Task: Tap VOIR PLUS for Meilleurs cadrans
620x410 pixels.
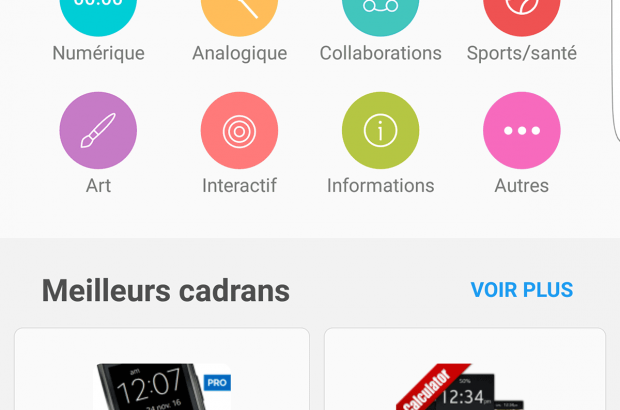Action: tap(522, 290)
